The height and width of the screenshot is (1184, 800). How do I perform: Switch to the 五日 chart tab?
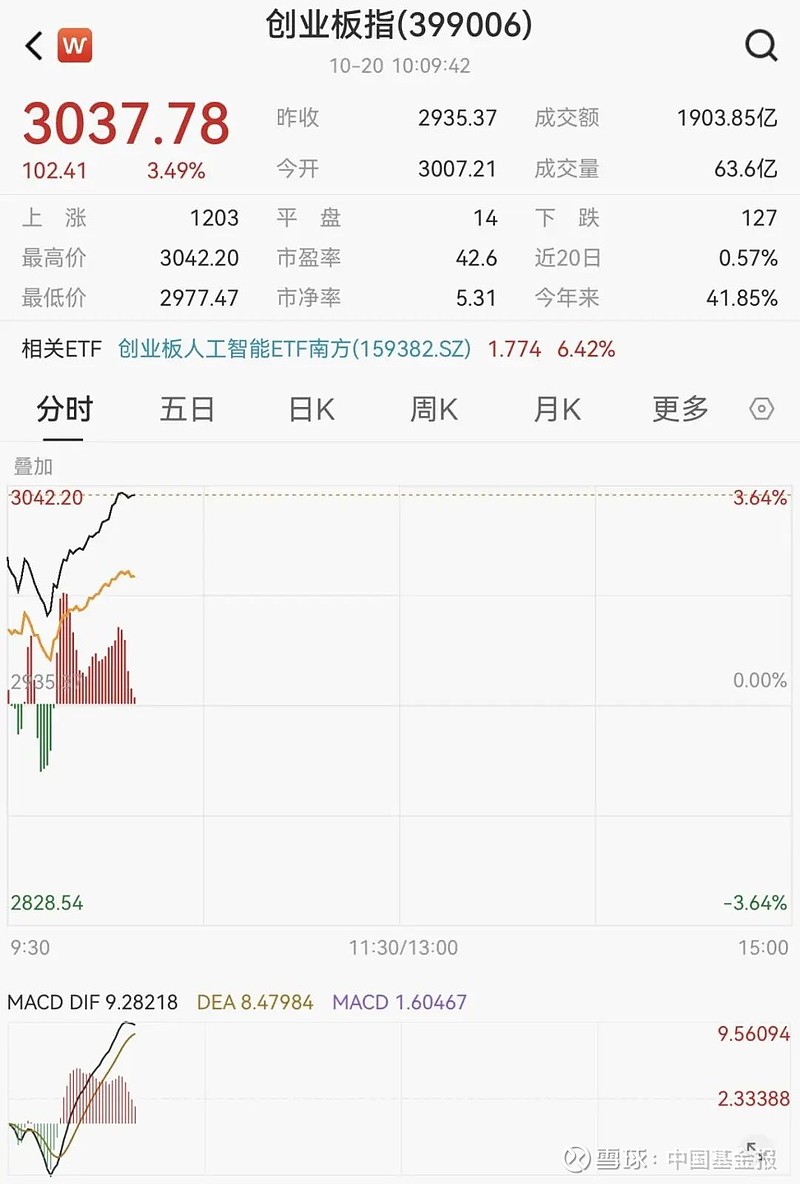point(187,409)
